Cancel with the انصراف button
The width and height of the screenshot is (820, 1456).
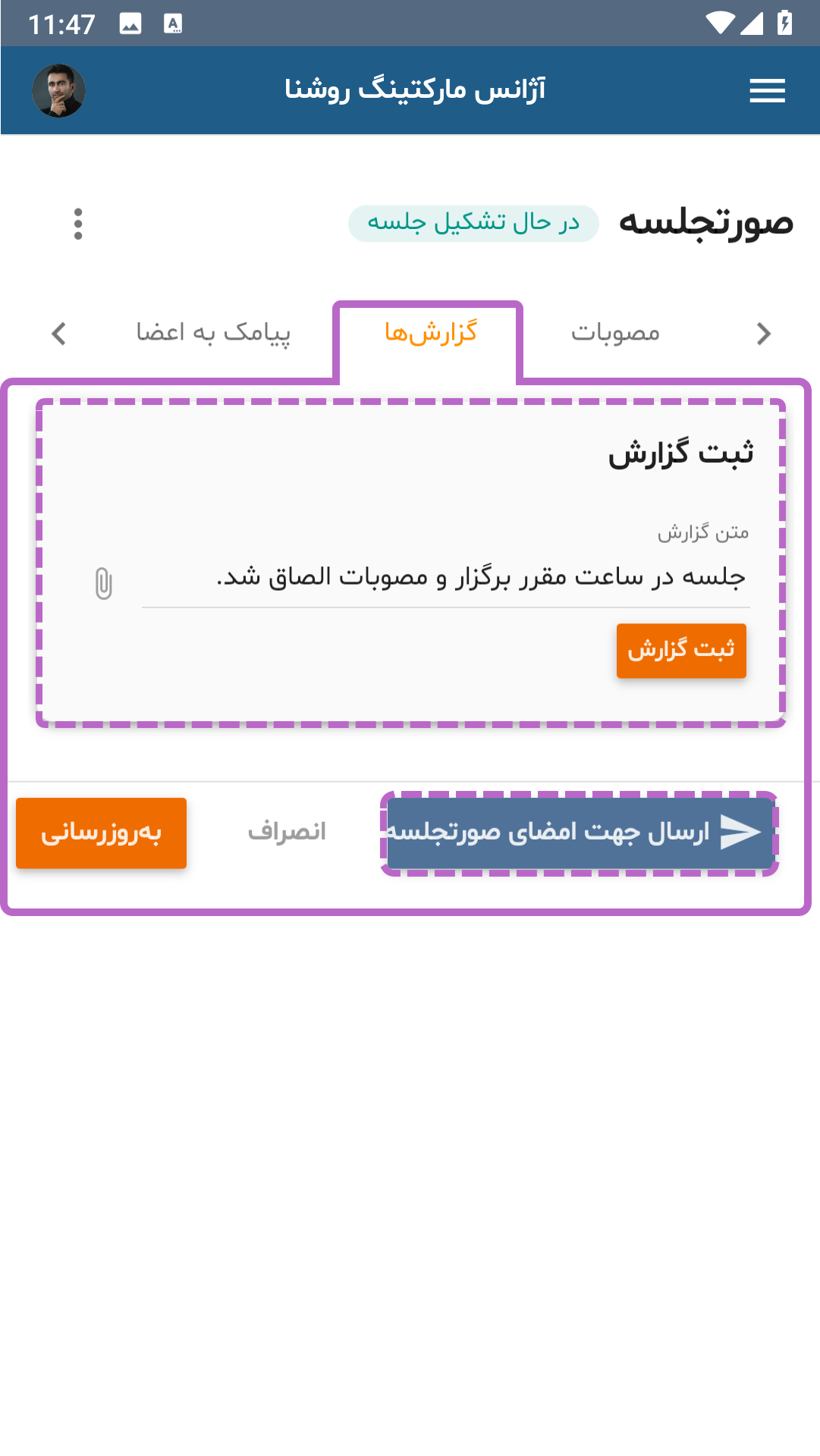pyautogui.click(x=287, y=833)
